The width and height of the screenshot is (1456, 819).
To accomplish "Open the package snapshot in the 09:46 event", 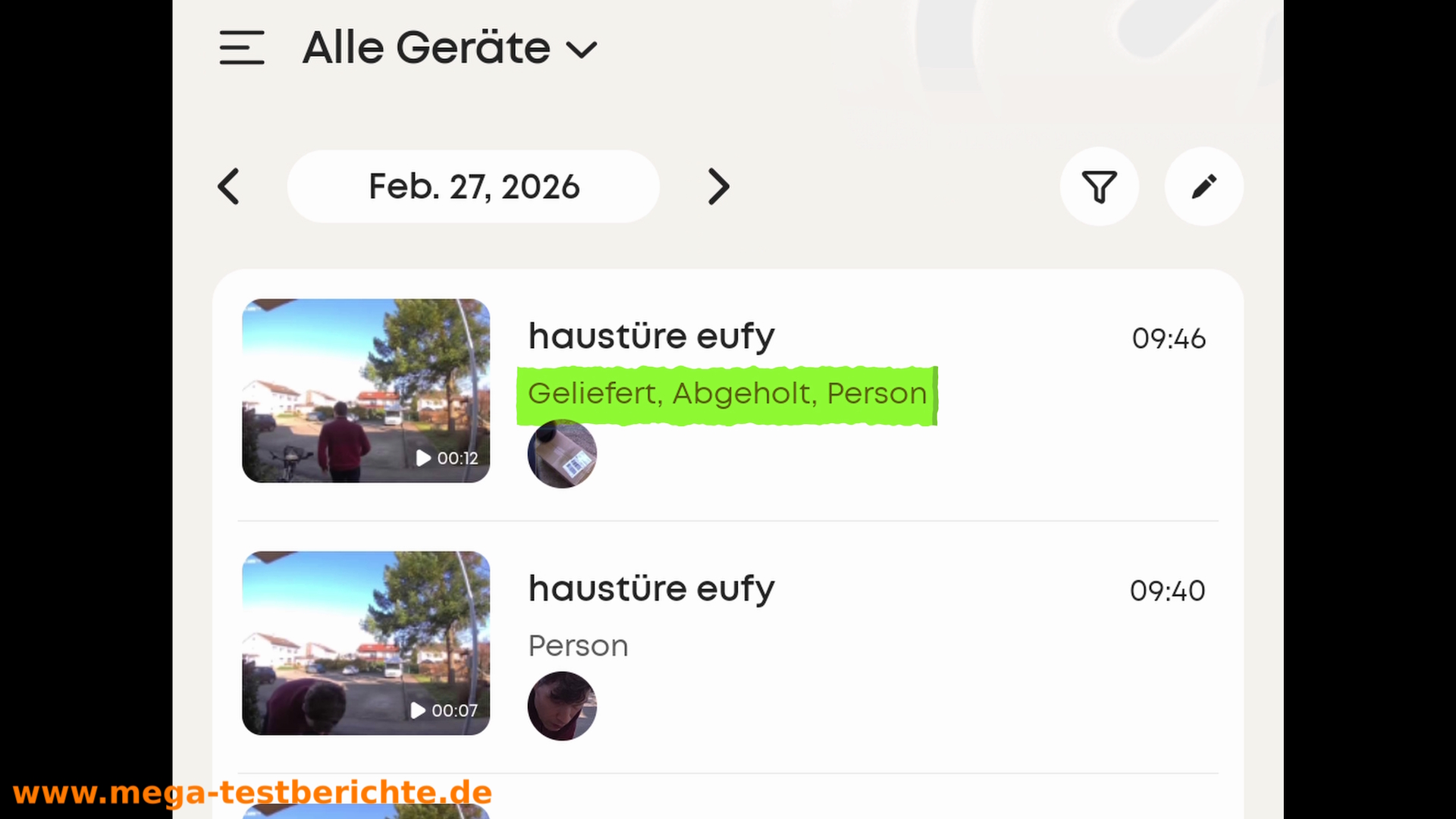I will (562, 453).
